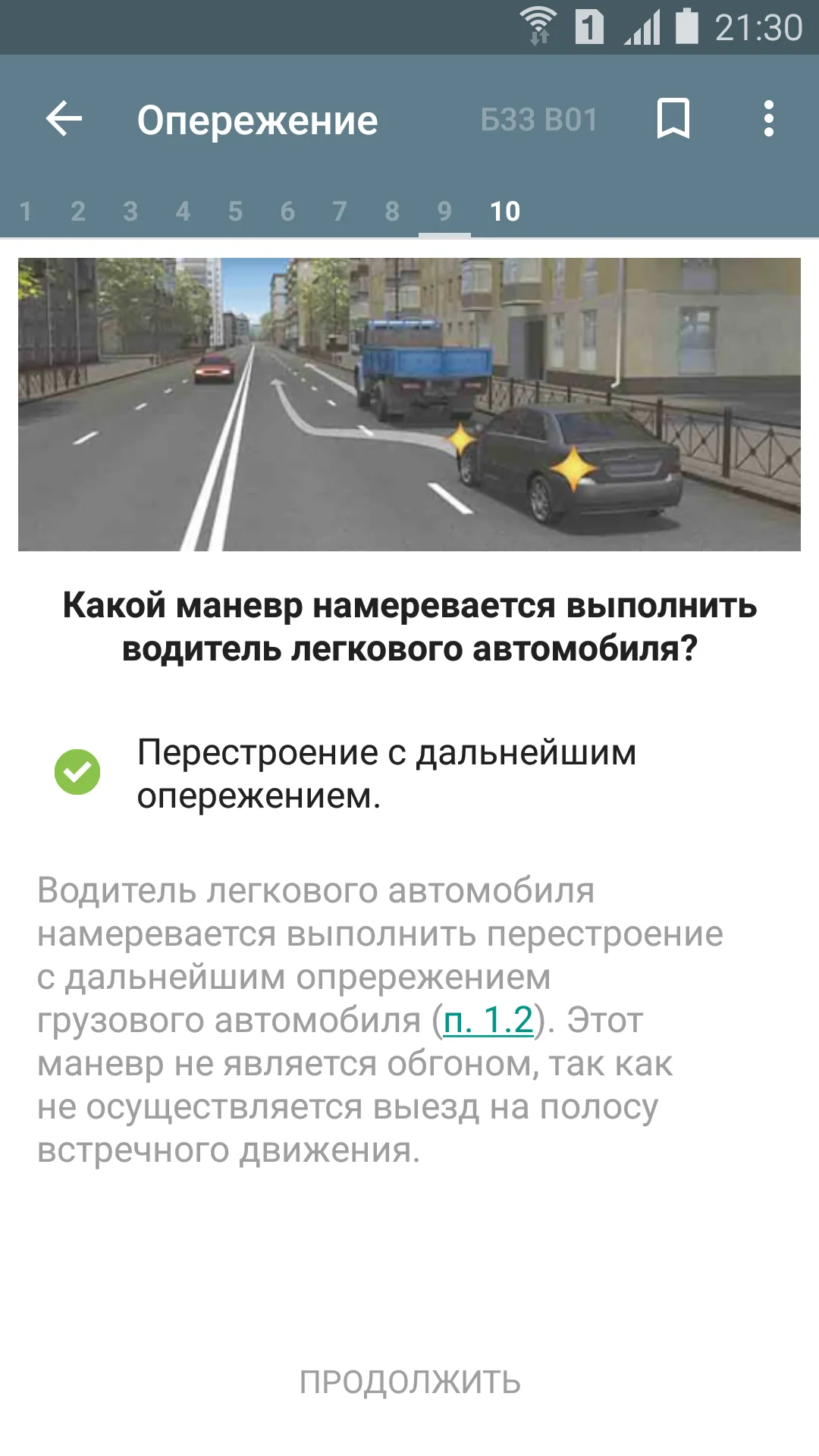819x1456 pixels.
Task: Switch to question tab 3
Action: (x=130, y=212)
